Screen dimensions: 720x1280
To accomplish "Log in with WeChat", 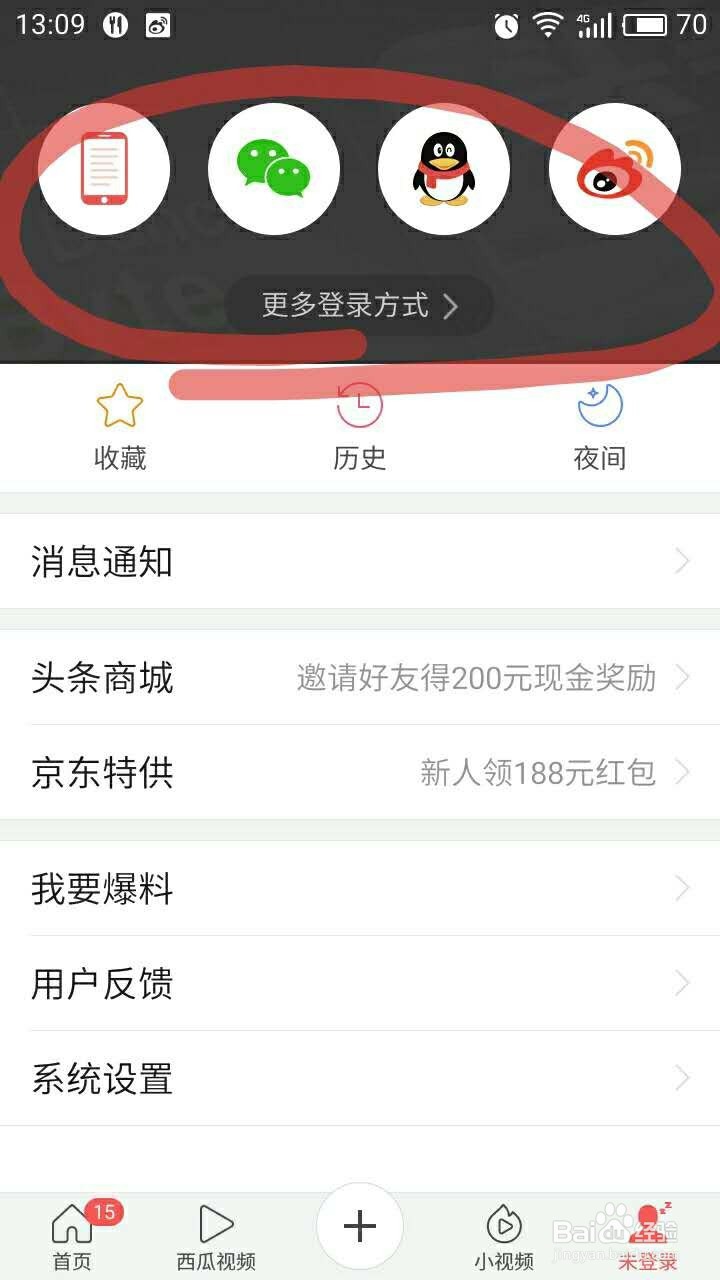I will coord(273,168).
